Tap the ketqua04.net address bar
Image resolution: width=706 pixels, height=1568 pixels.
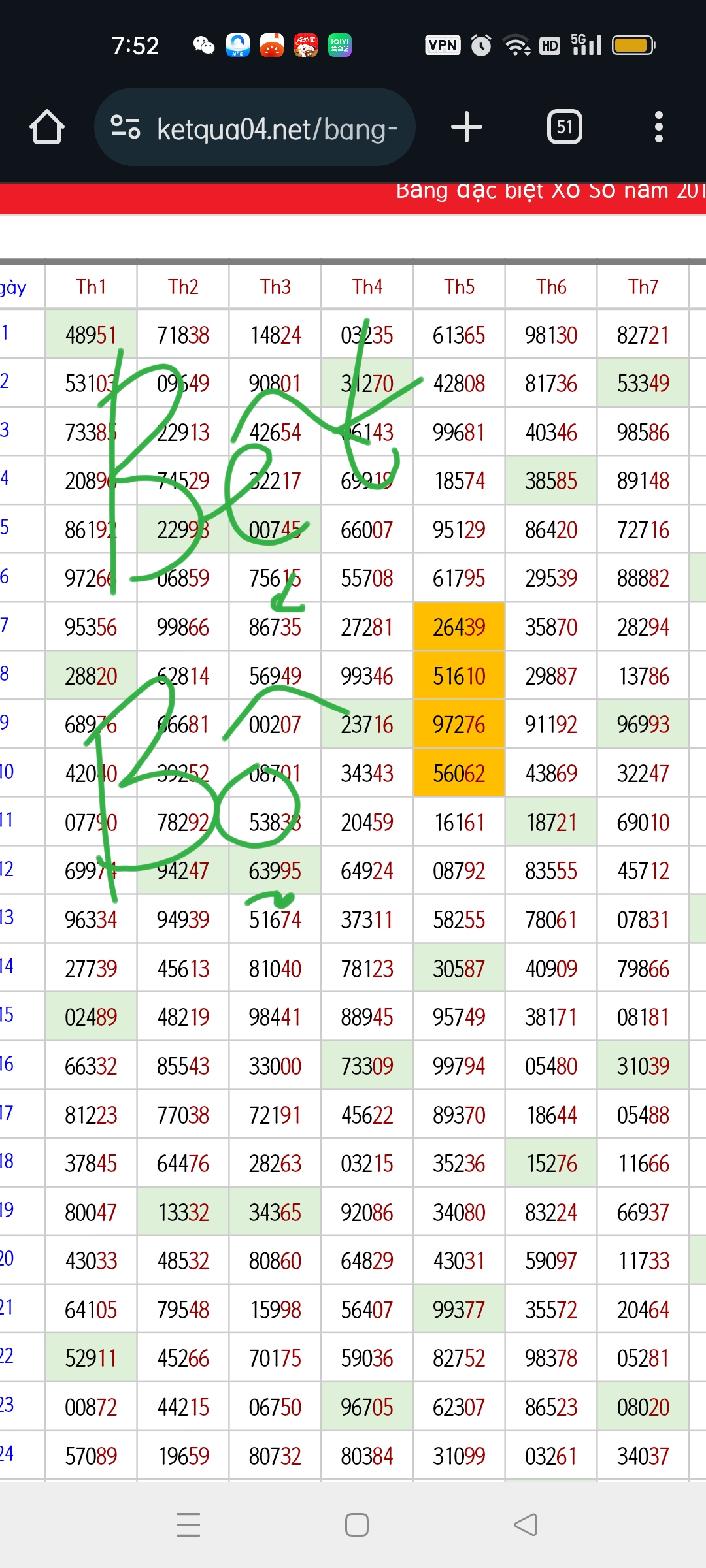tap(255, 127)
